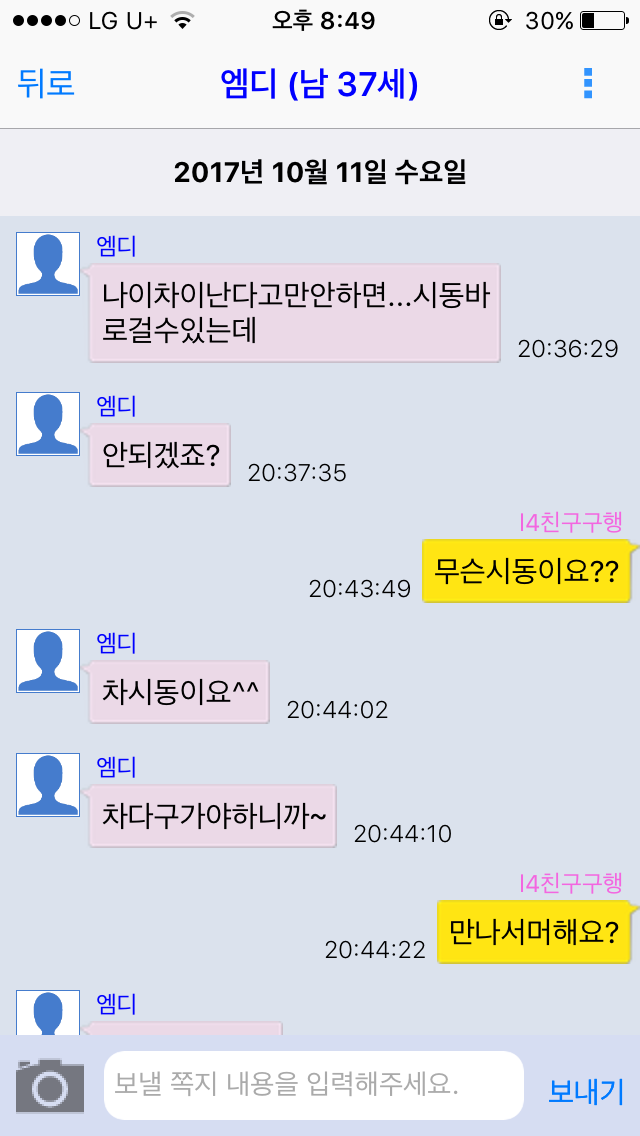Open 엠디's avatar beside 차시동이요^^ message

point(48,660)
